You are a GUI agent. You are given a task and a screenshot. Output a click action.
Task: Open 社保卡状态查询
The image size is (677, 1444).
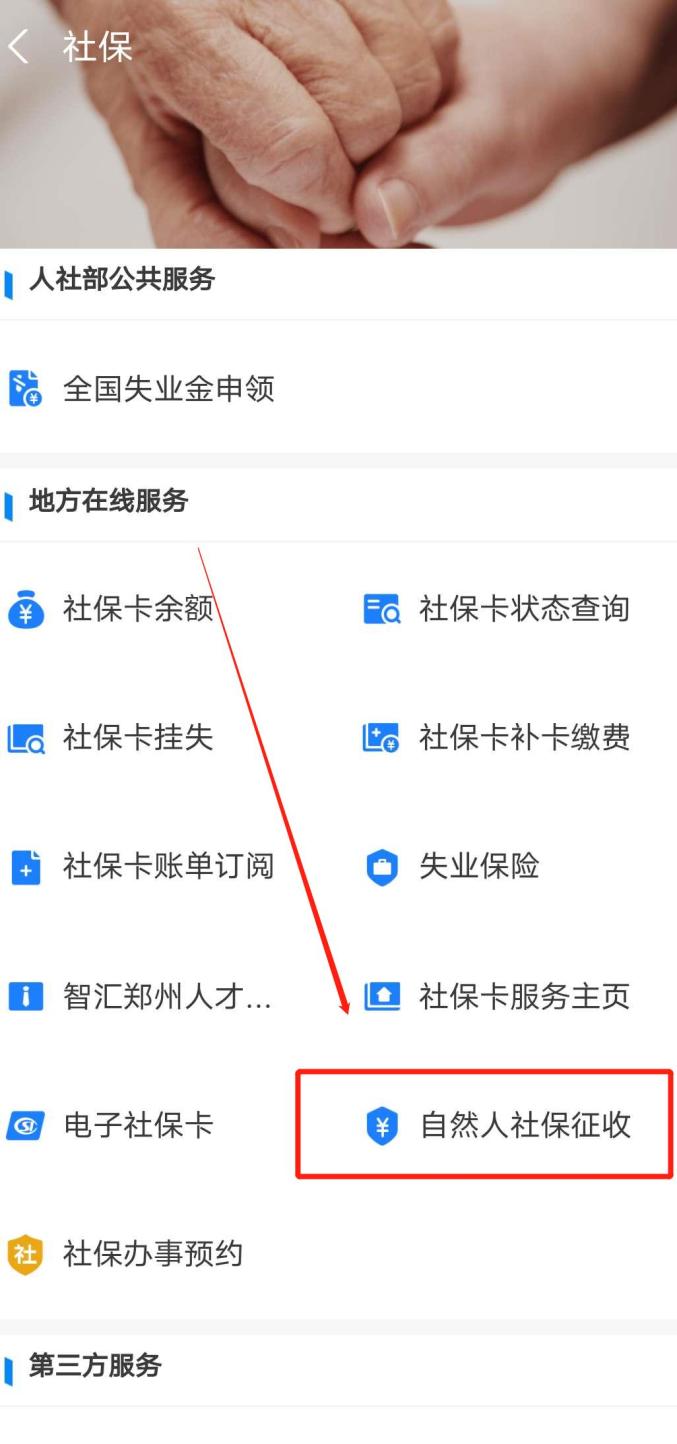(x=496, y=608)
